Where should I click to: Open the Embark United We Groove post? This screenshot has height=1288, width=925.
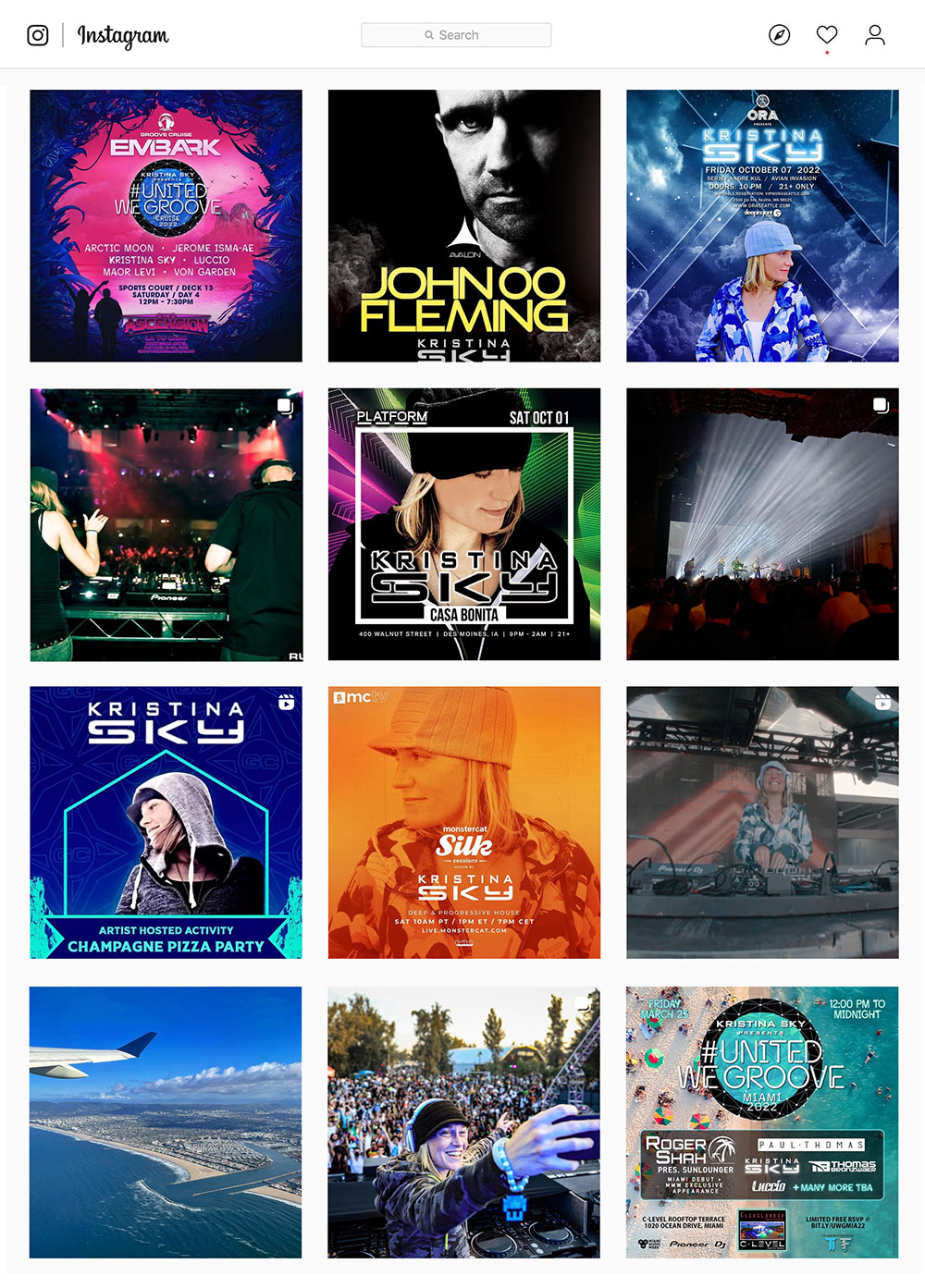(x=166, y=226)
